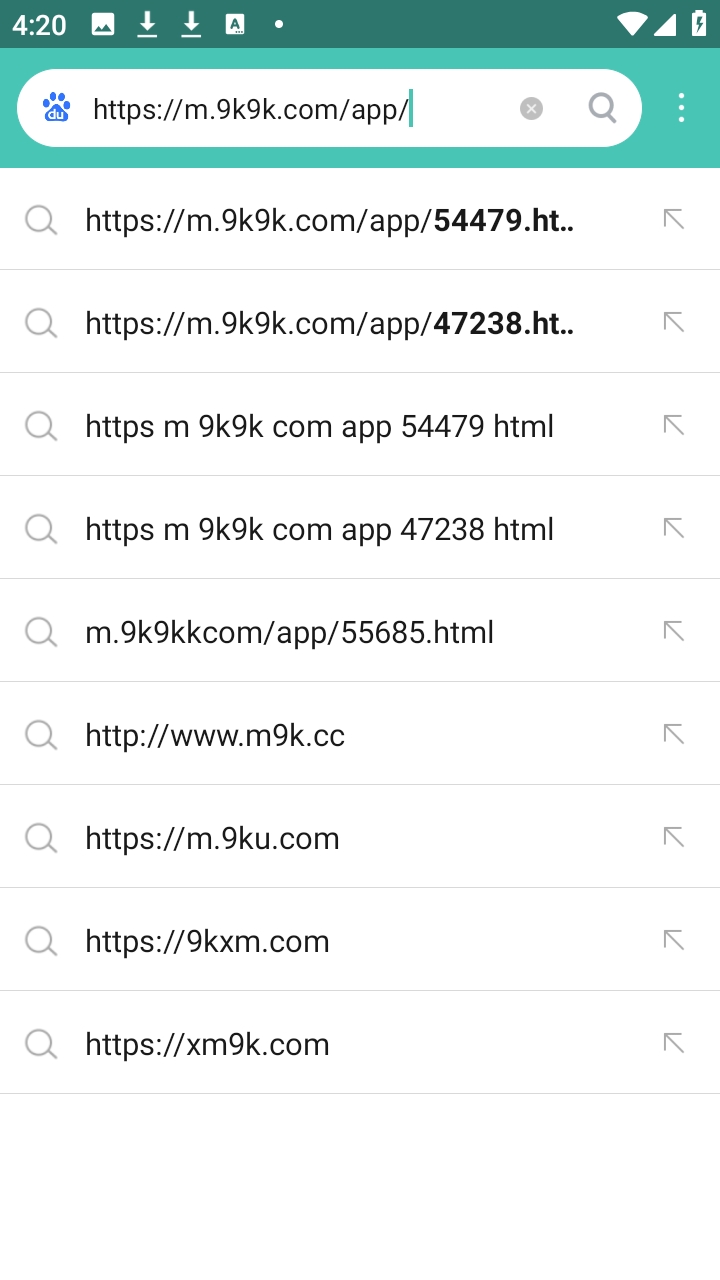Go to suggested https://xm9k.com
This screenshot has width=720, height=1280.
coord(207,1044)
